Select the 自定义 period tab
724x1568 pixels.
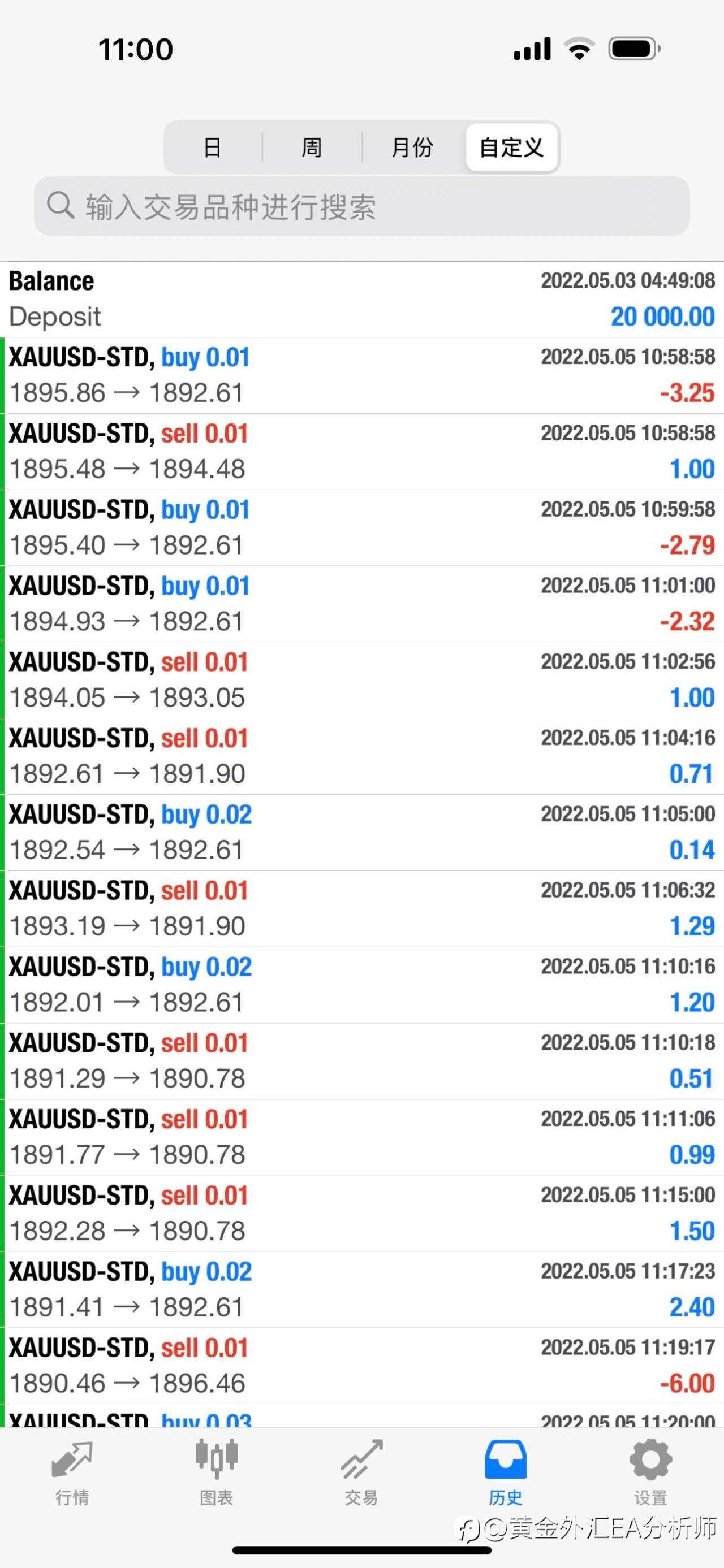[x=511, y=148]
